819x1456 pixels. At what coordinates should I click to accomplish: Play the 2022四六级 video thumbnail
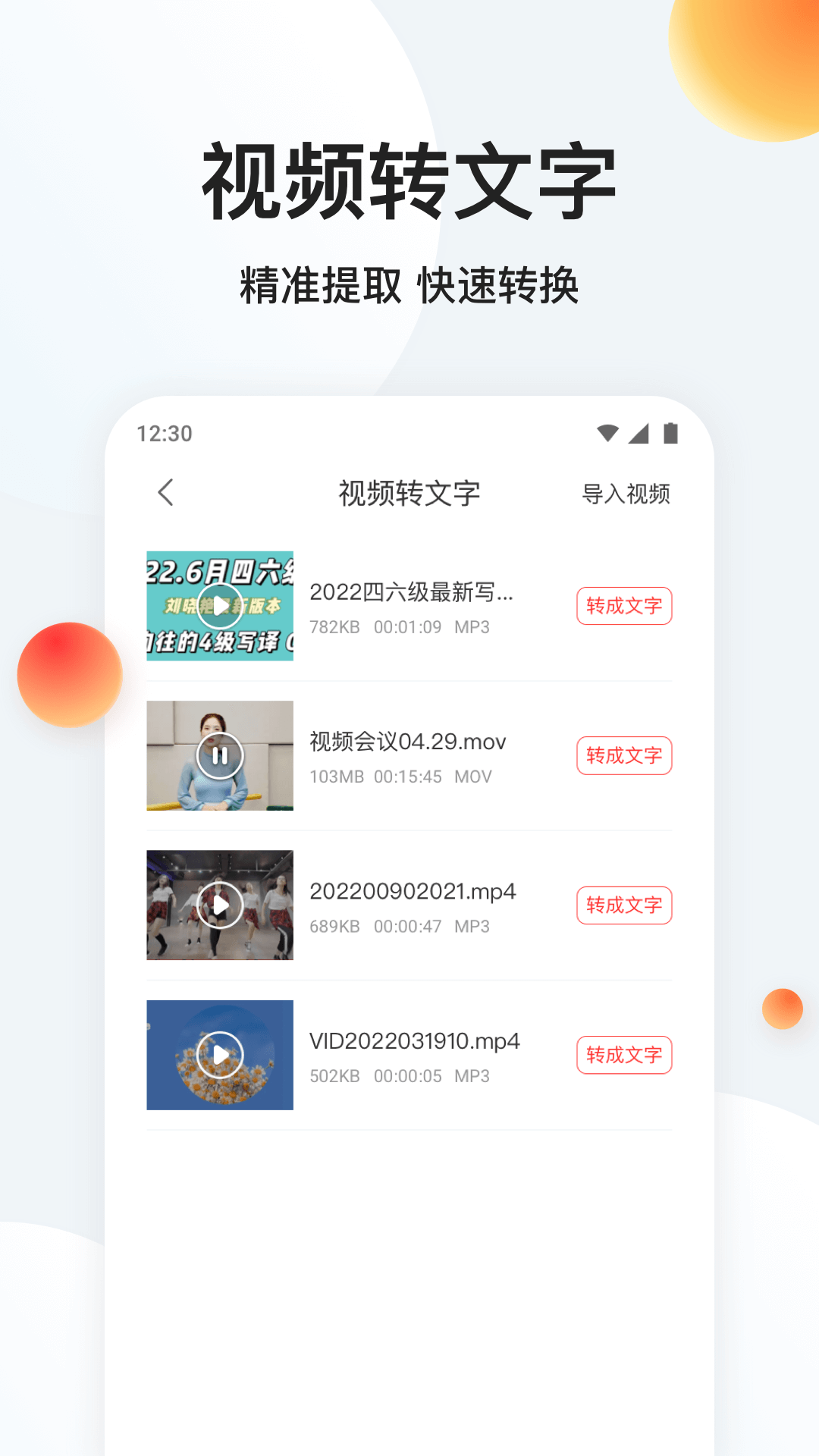click(x=219, y=605)
